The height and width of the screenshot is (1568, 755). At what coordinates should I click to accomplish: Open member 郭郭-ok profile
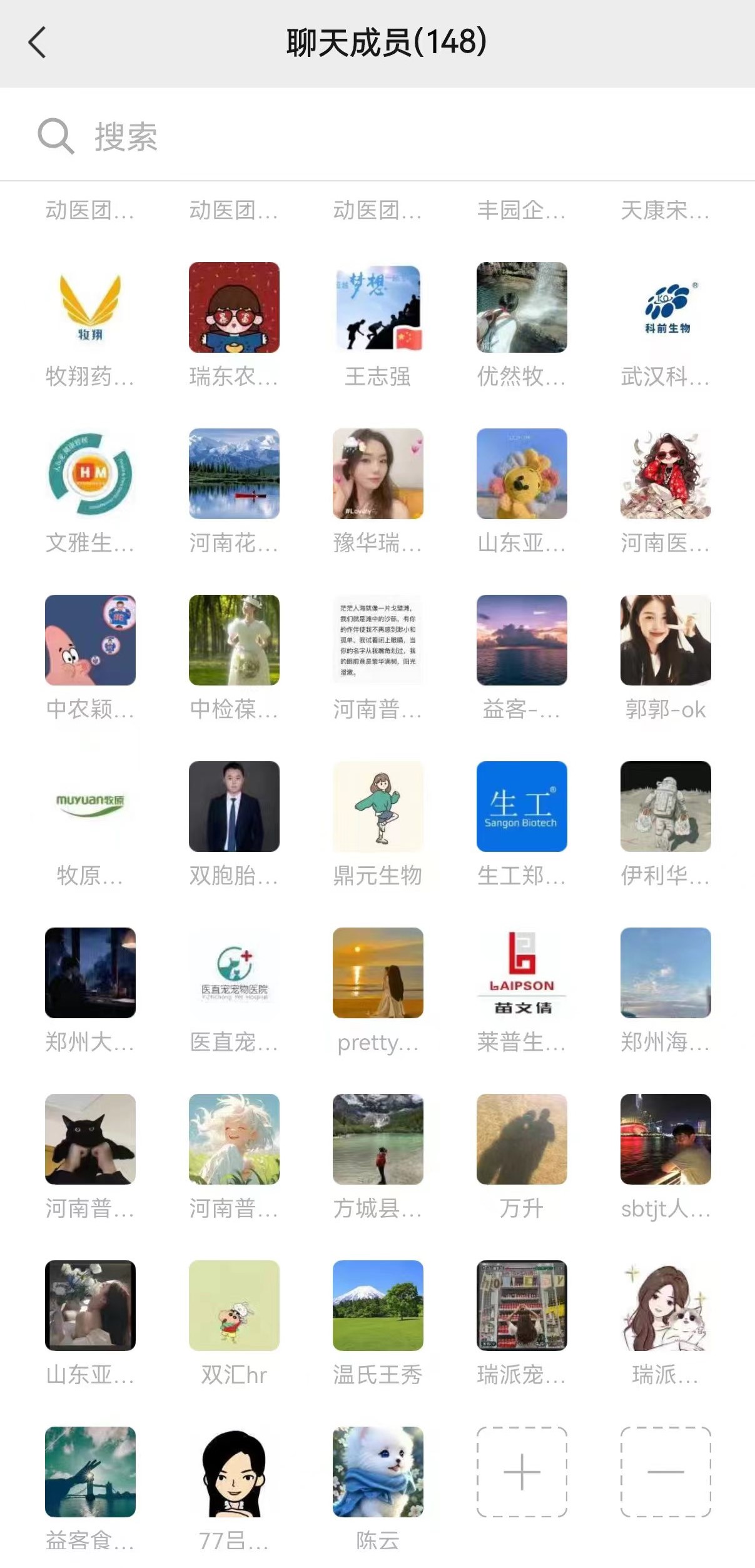(666, 640)
